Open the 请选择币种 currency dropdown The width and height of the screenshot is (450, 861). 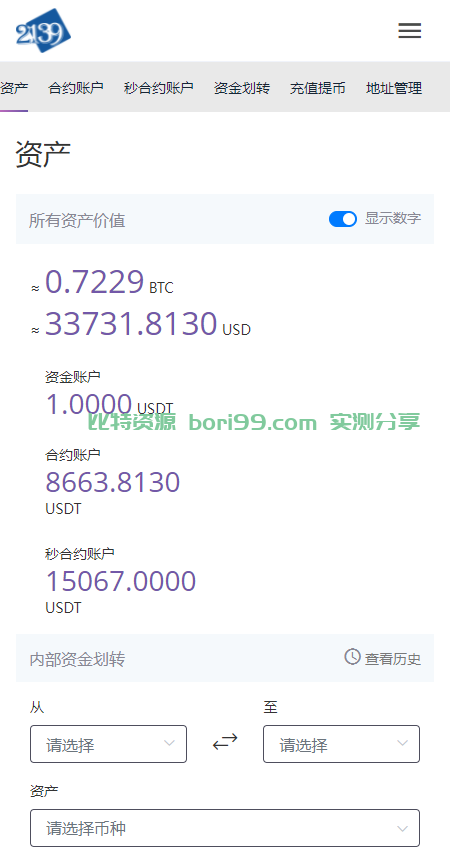pos(225,828)
